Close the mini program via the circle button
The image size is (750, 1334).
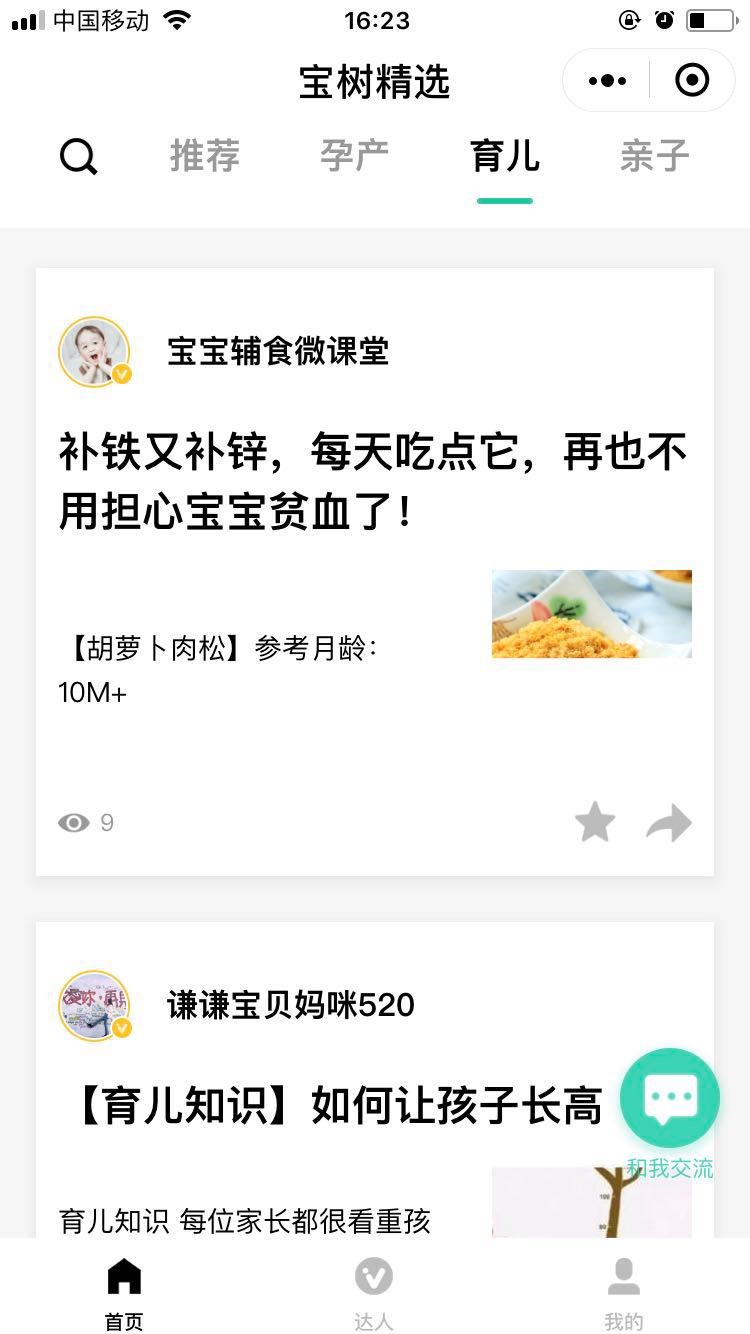point(692,80)
